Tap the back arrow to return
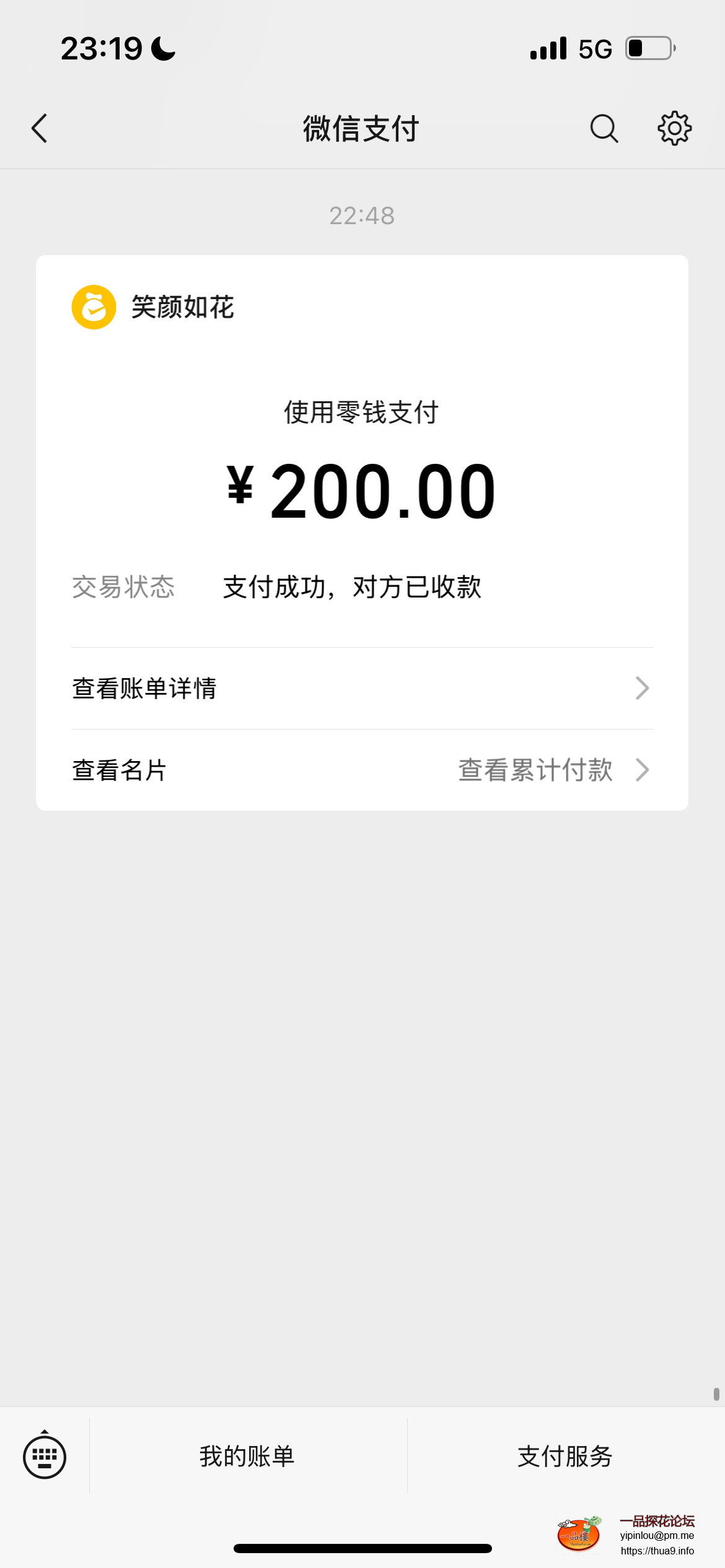The image size is (725, 1568). point(40,129)
